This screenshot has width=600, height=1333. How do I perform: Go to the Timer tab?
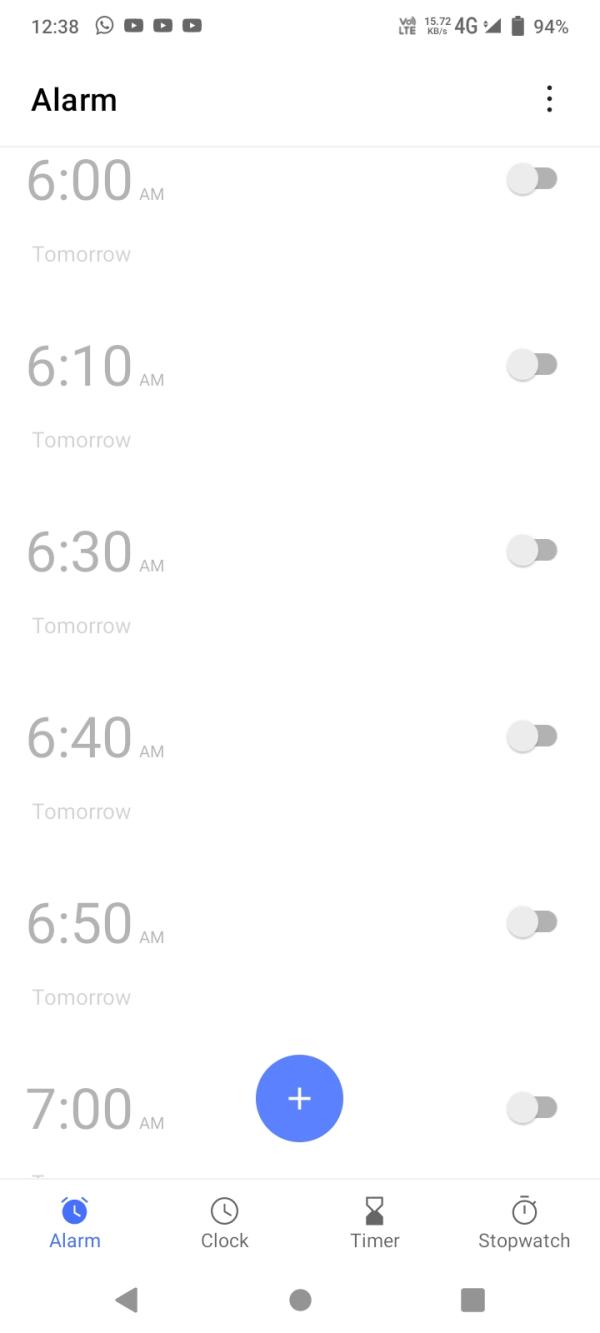click(x=374, y=1223)
